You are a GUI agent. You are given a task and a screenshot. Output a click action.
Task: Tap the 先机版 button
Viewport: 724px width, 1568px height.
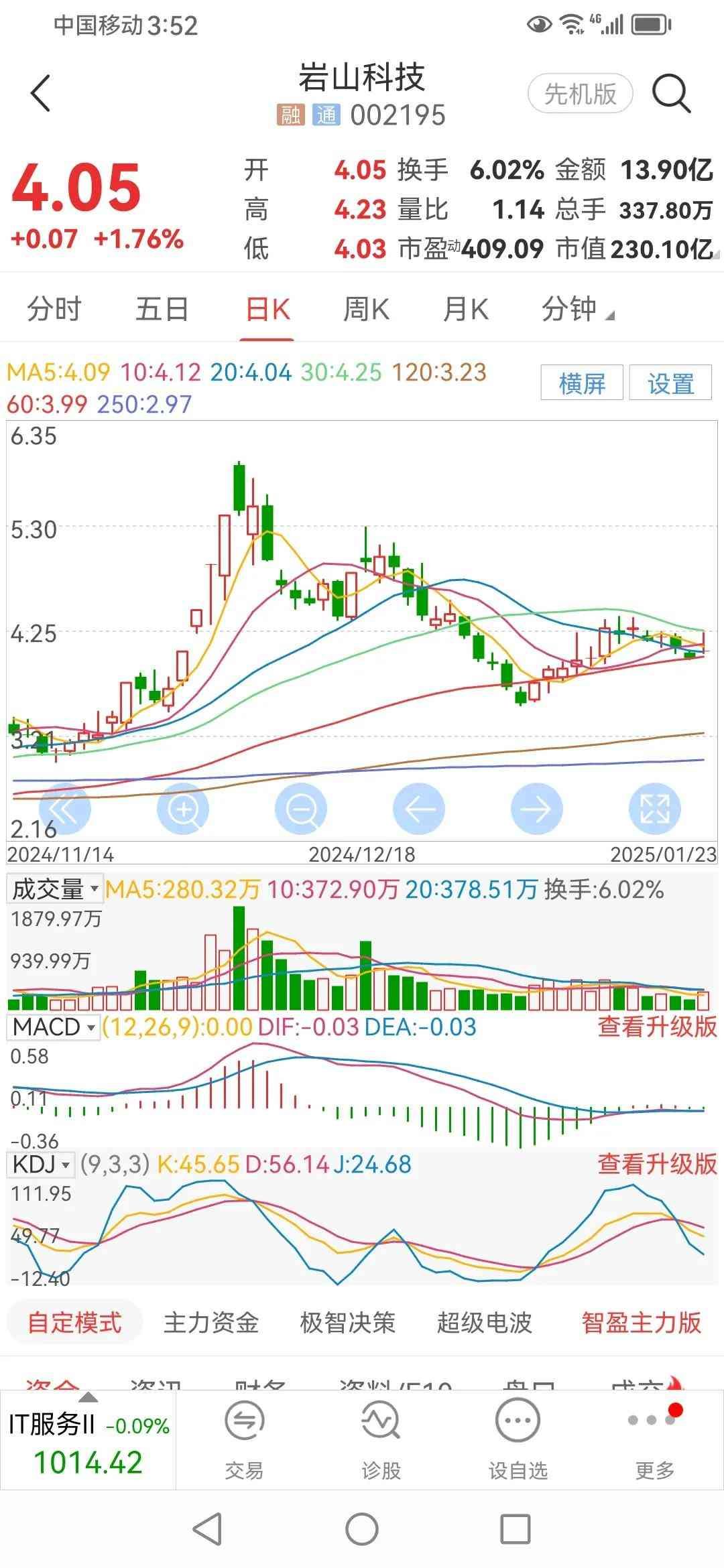coord(581,94)
